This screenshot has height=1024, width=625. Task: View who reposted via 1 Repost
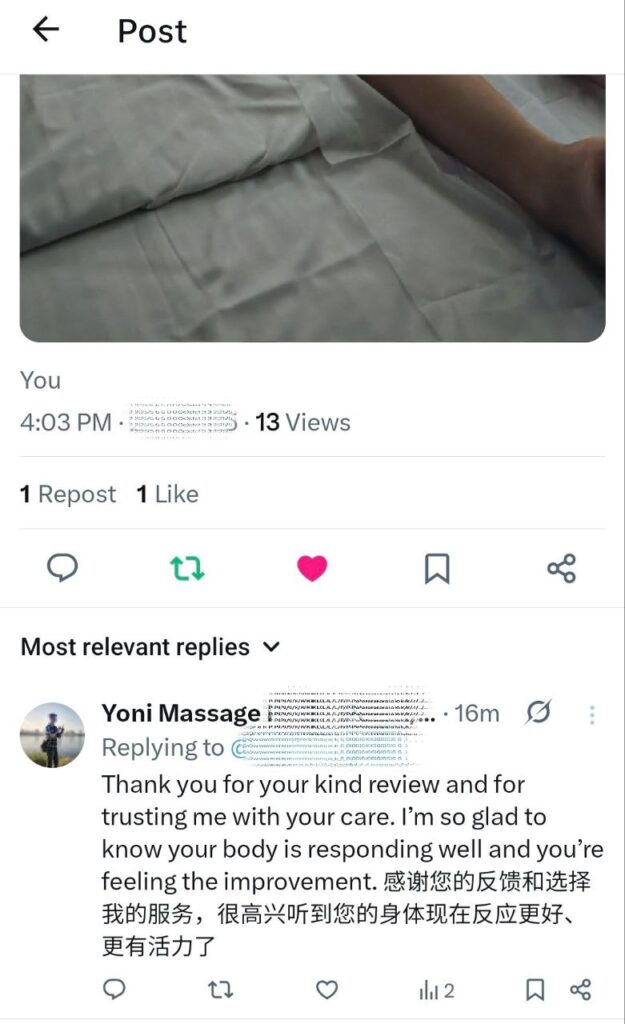tap(68, 494)
